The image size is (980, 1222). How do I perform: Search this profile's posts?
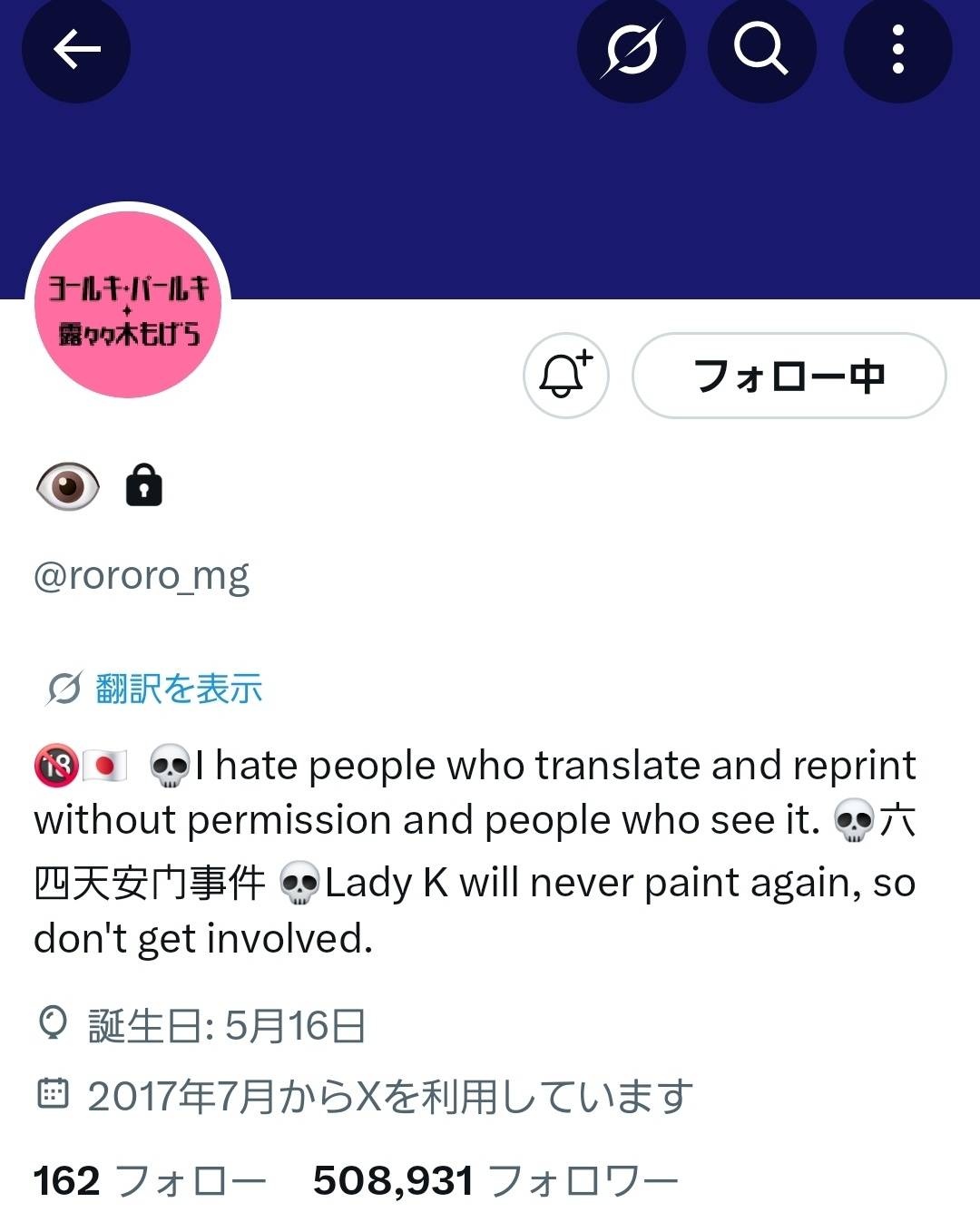tap(761, 49)
